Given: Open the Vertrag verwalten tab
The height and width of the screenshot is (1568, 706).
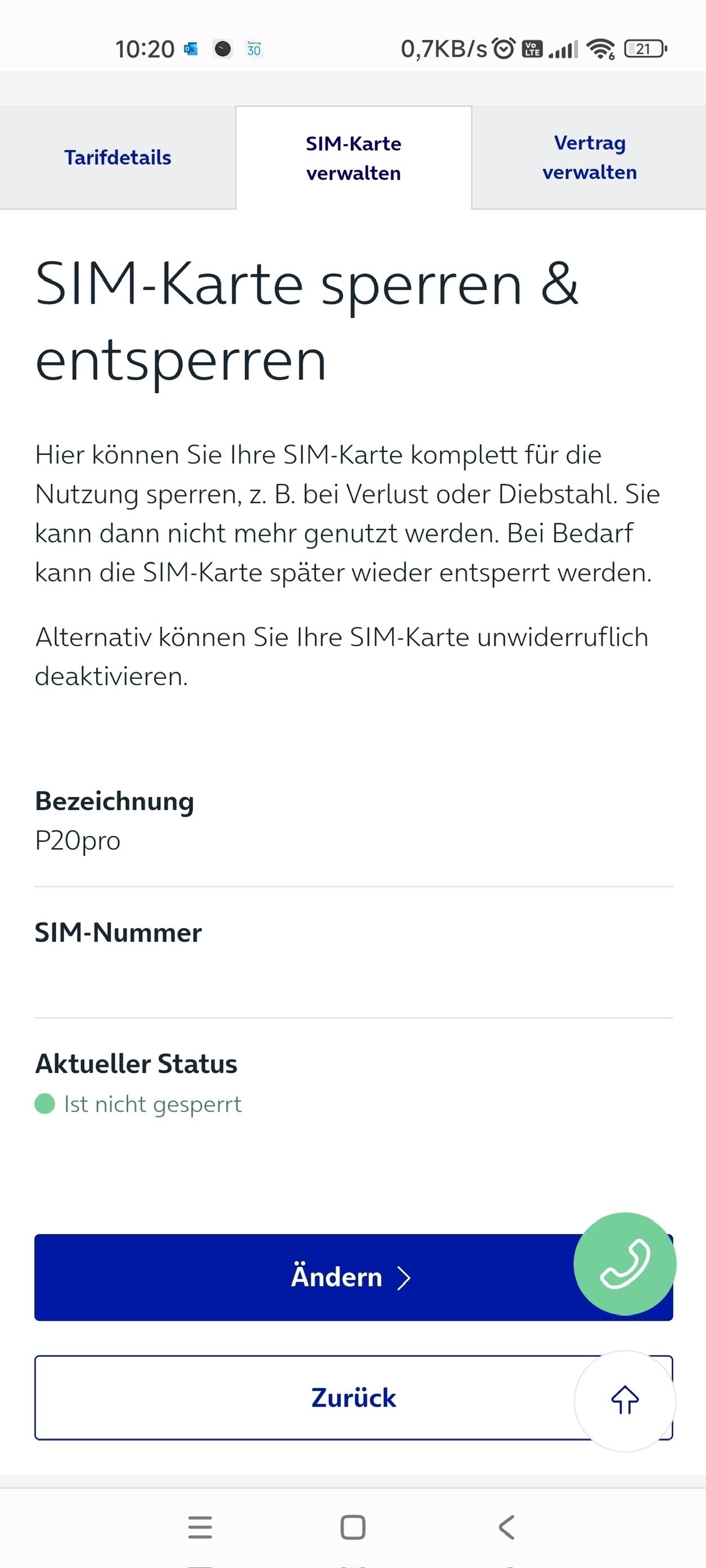Looking at the screenshot, I should click(589, 157).
